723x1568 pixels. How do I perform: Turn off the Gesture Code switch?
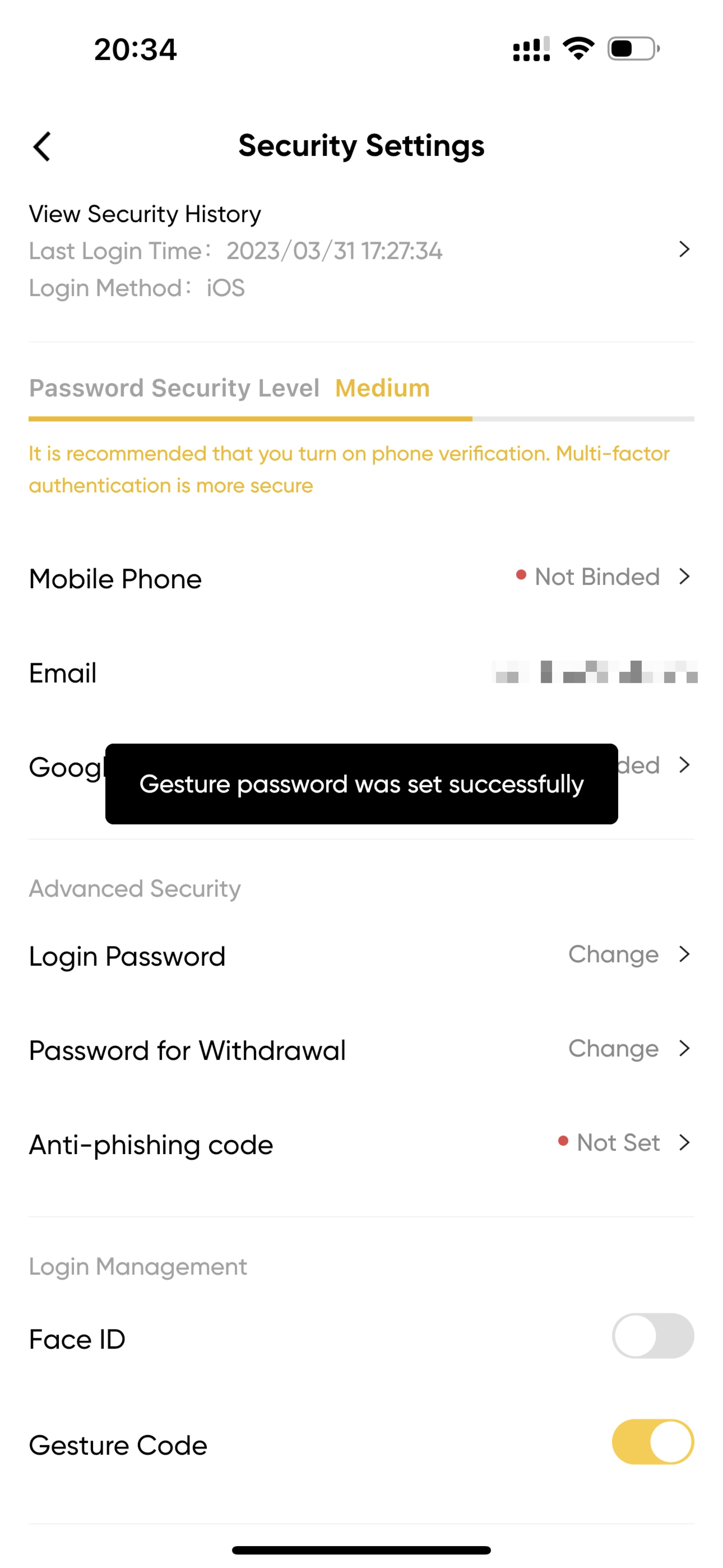click(652, 1441)
